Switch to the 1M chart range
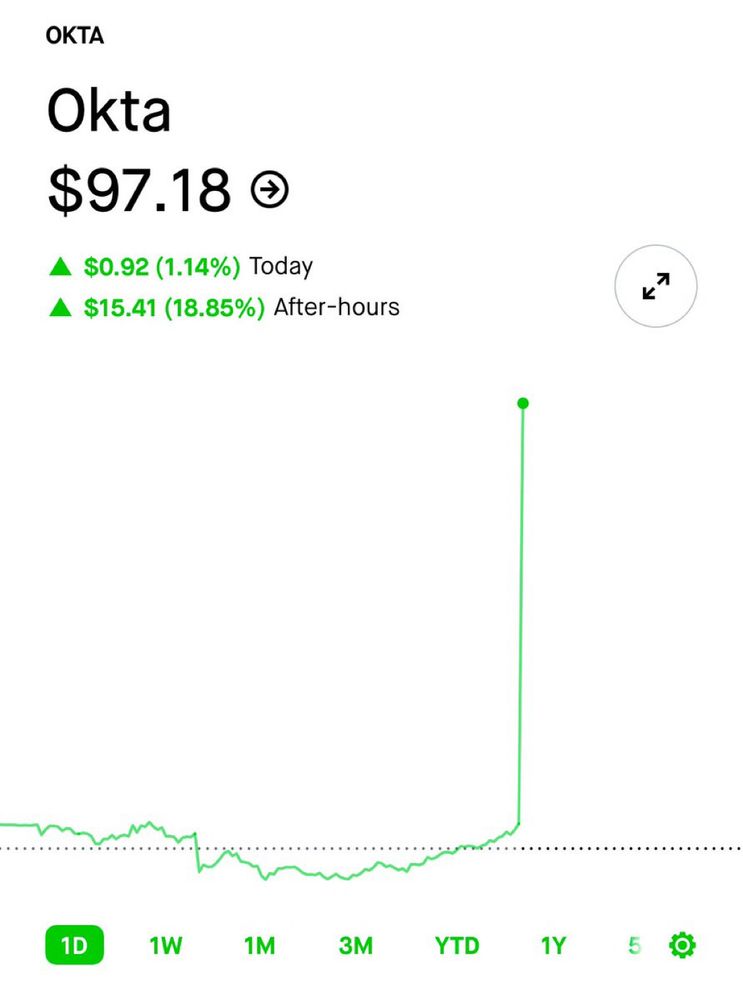This screenshot has height=1000, width=743. pos(259,945)
